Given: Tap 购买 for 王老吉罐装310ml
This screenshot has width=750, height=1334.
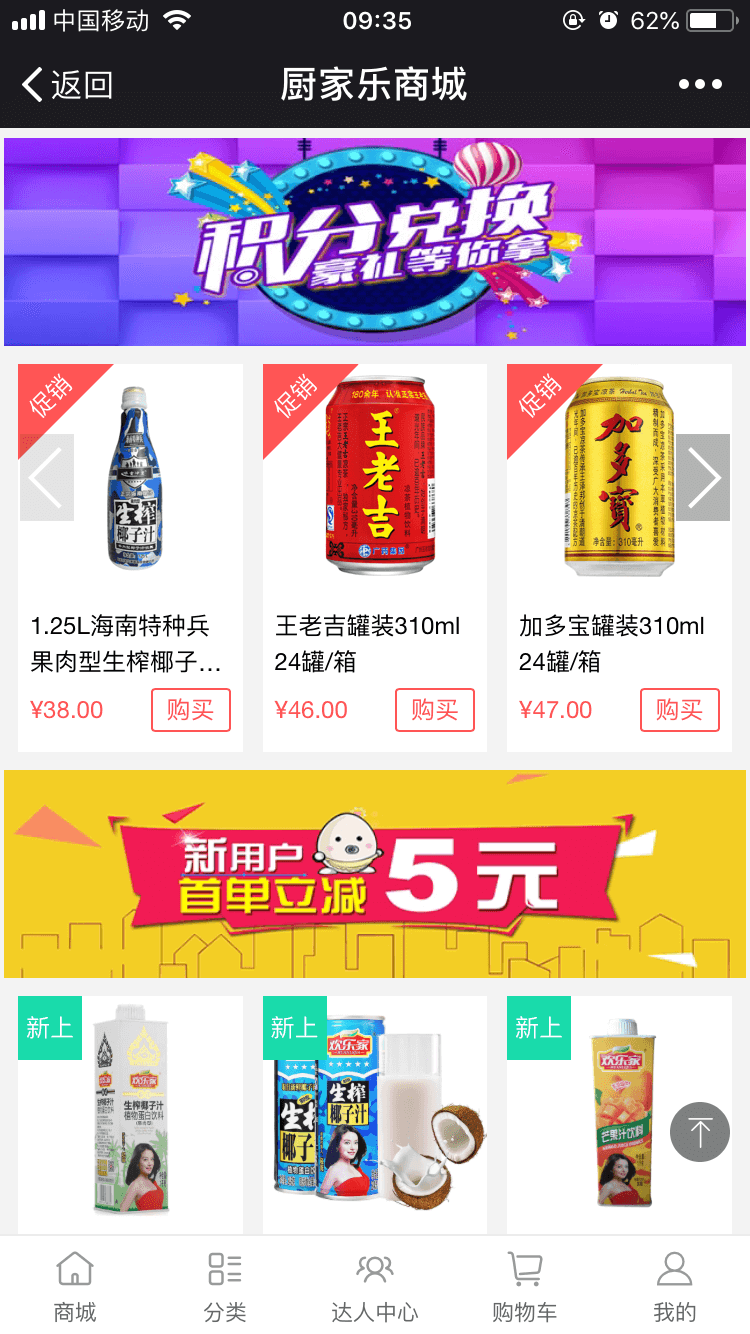Looking at the screenshot, I should point(435,710).
